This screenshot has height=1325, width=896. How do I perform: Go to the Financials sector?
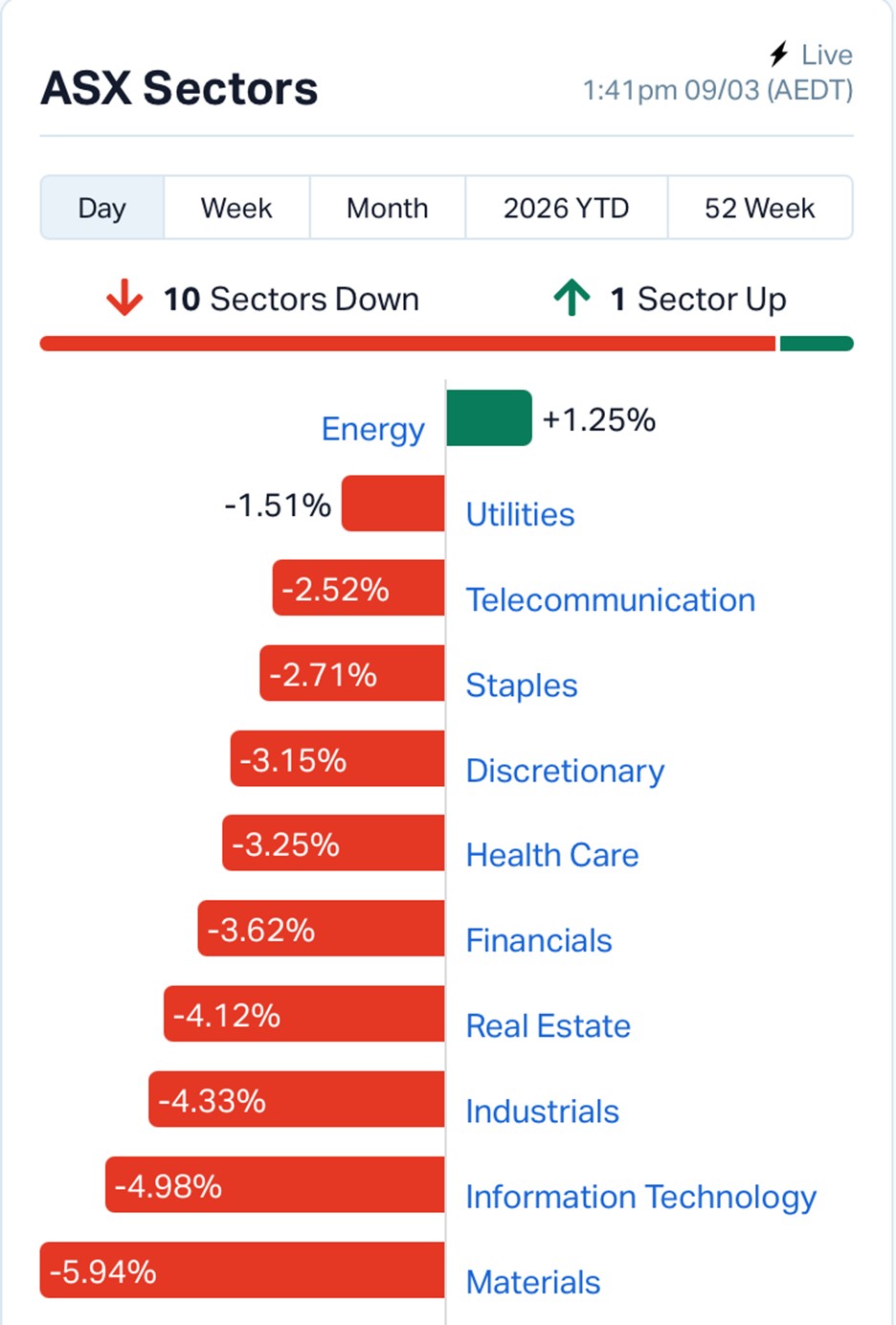538,941
